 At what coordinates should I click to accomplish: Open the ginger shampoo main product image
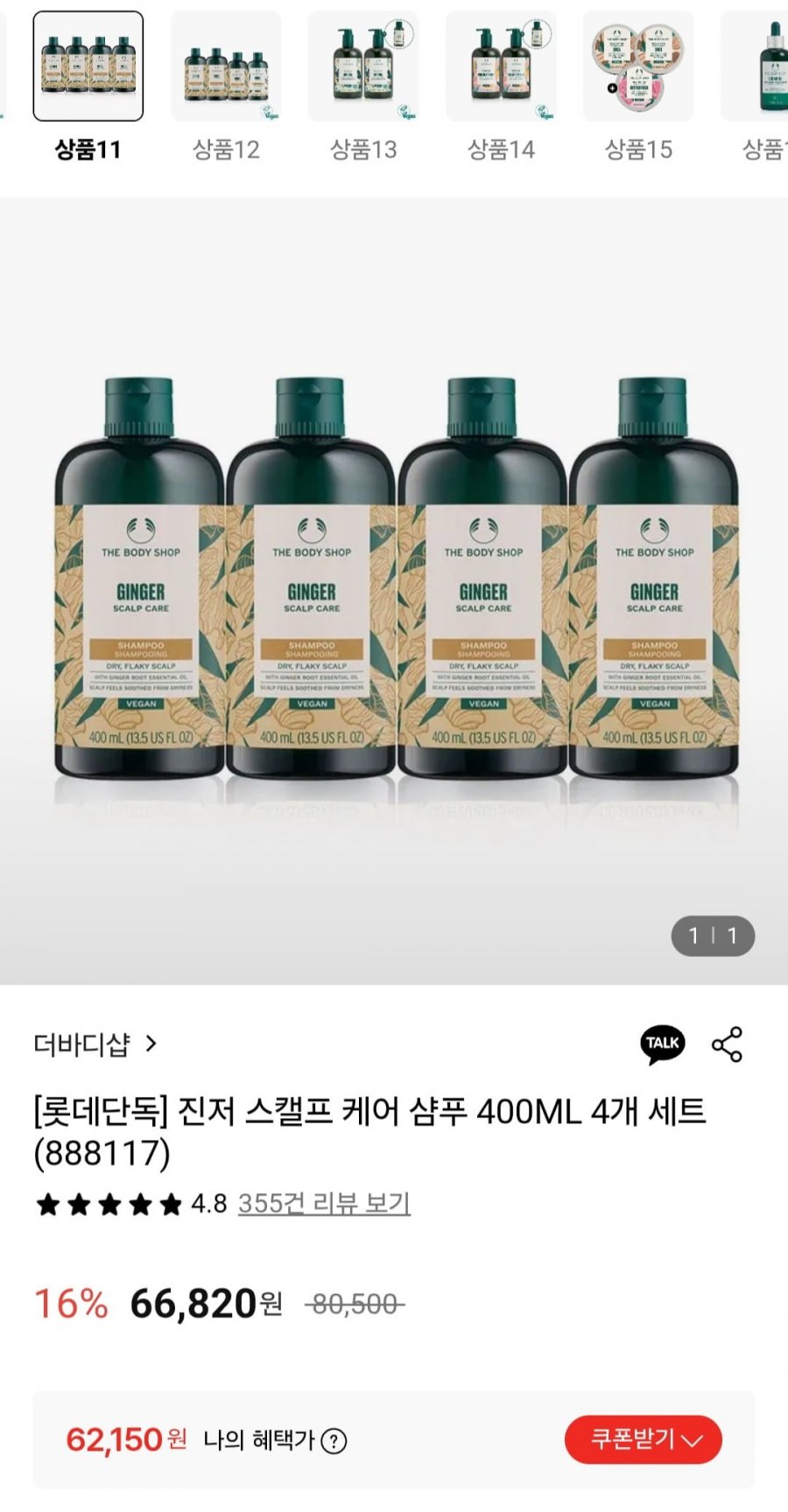click(x=394, y=587)
